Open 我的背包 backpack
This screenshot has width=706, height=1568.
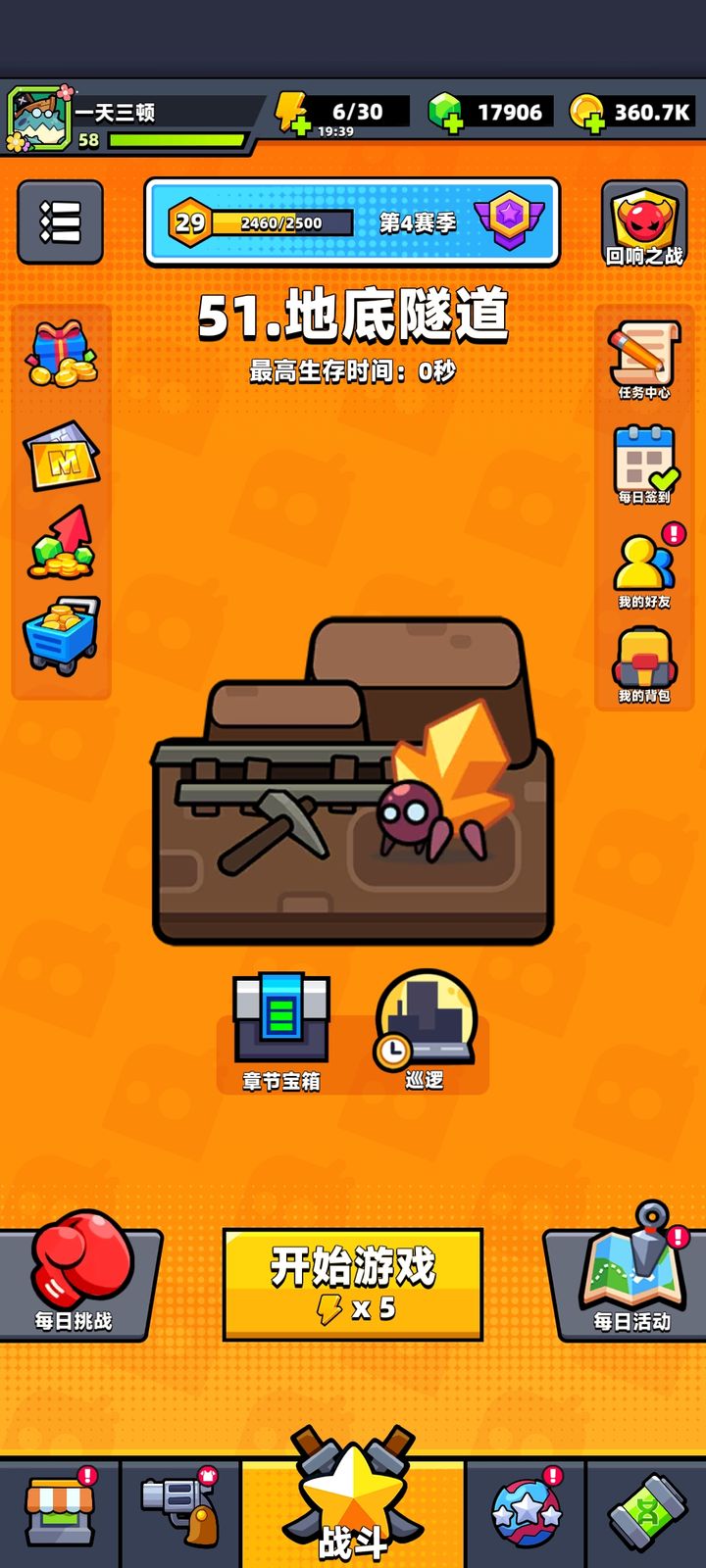[x=643, y=664]
